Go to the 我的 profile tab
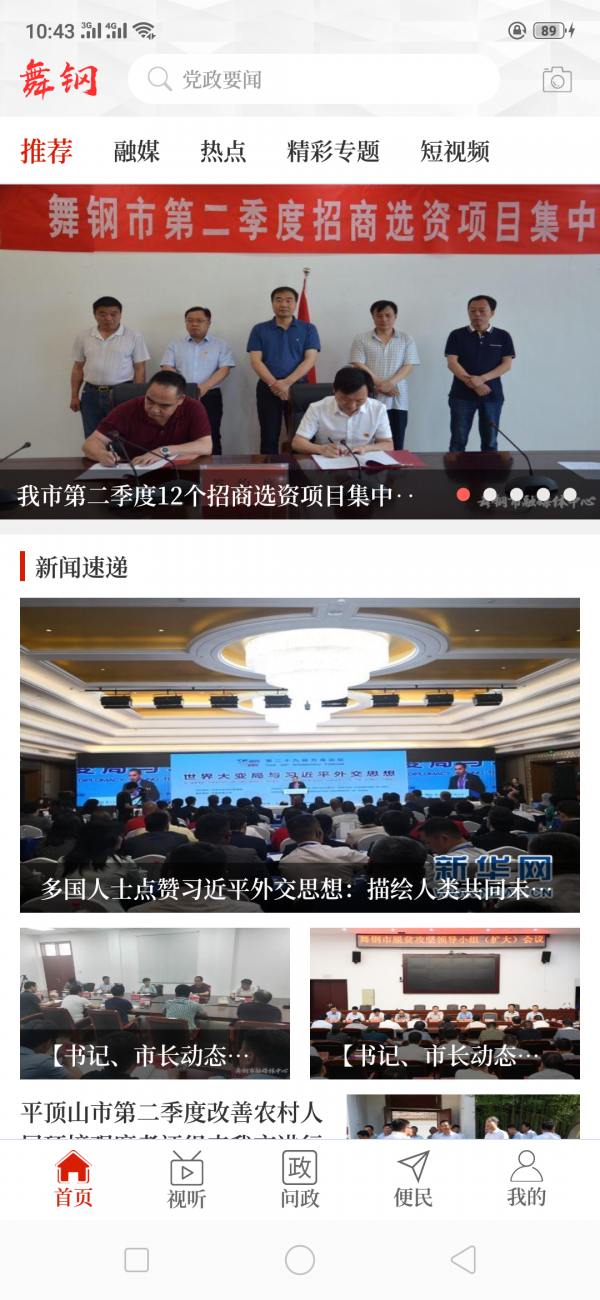Screen dimensions: 600x1300 click(526, 1179)
